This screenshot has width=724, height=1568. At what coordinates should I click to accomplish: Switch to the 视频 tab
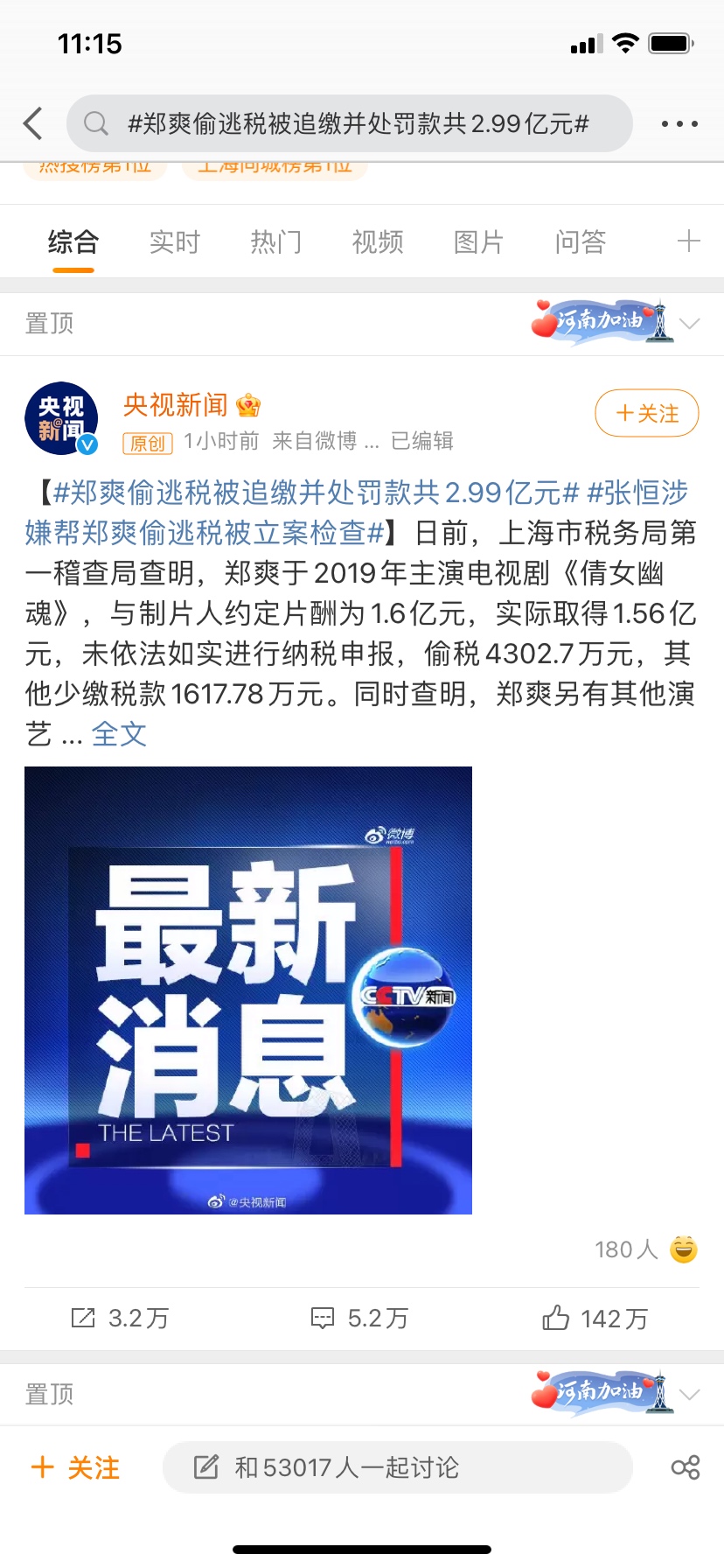coord(378,242)
